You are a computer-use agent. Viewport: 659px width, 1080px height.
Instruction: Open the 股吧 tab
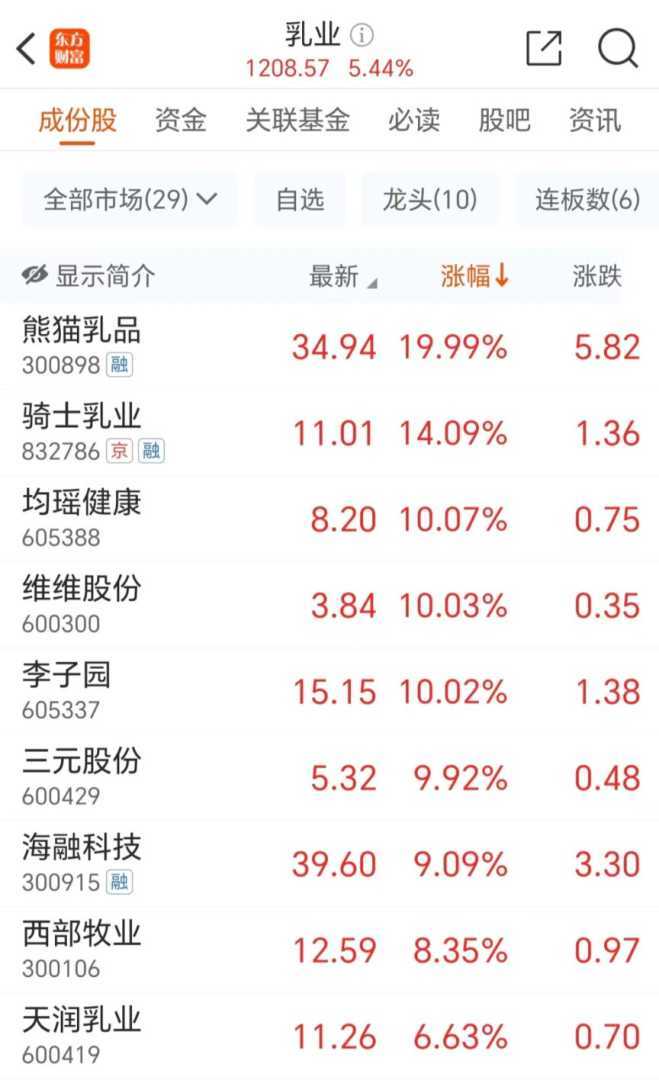pos(504,121)
